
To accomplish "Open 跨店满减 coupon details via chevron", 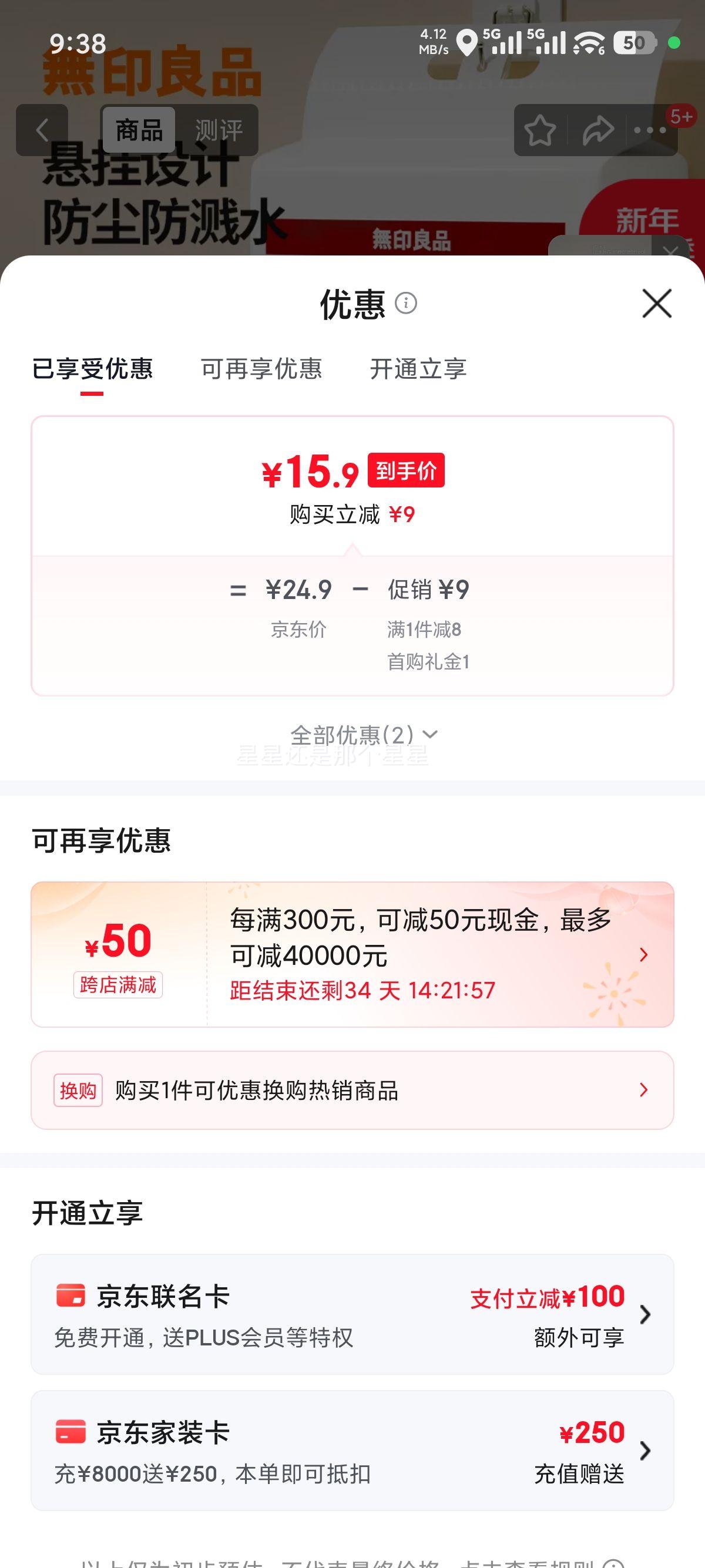I will [643, 954].
